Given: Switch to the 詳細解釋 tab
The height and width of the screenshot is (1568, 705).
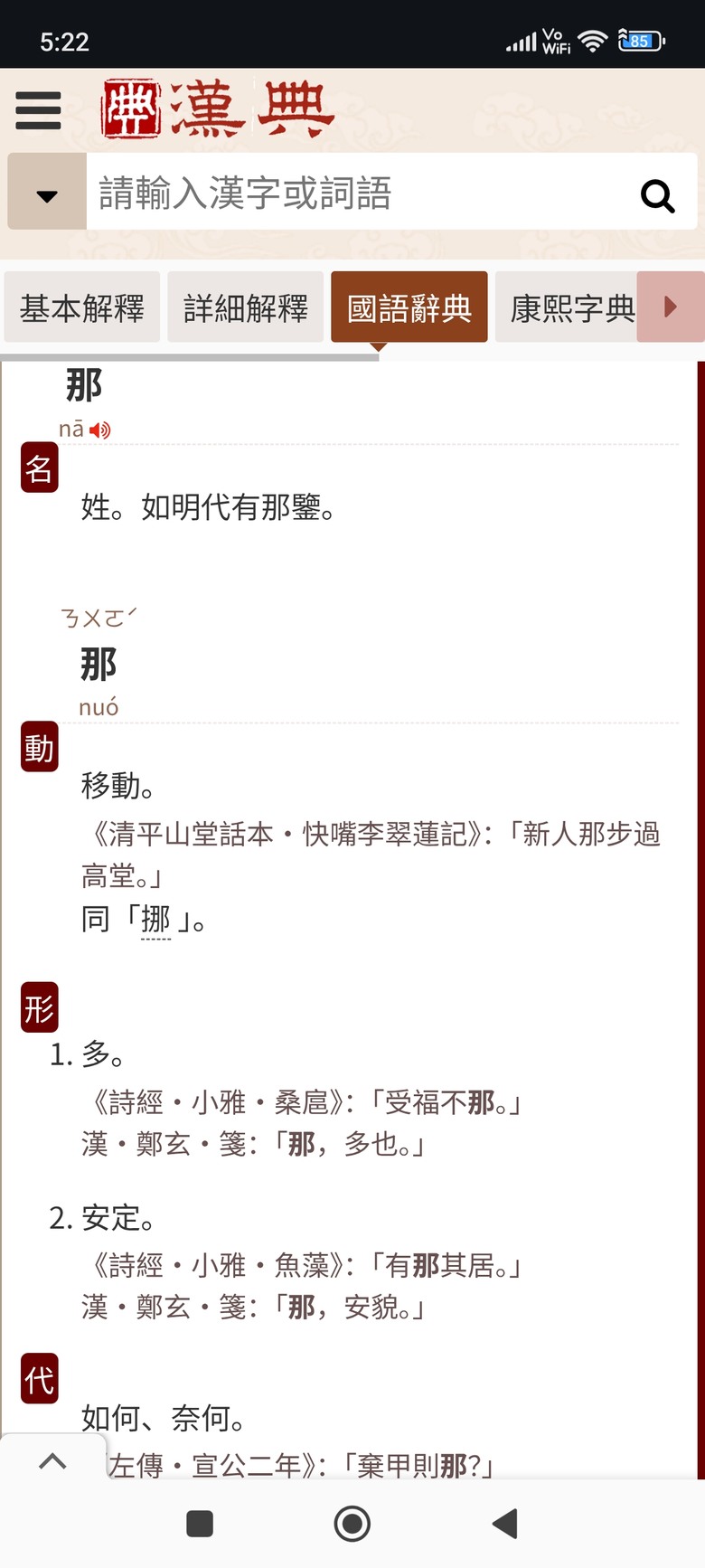Looking at the screenshot, I should tap(246, 308).
